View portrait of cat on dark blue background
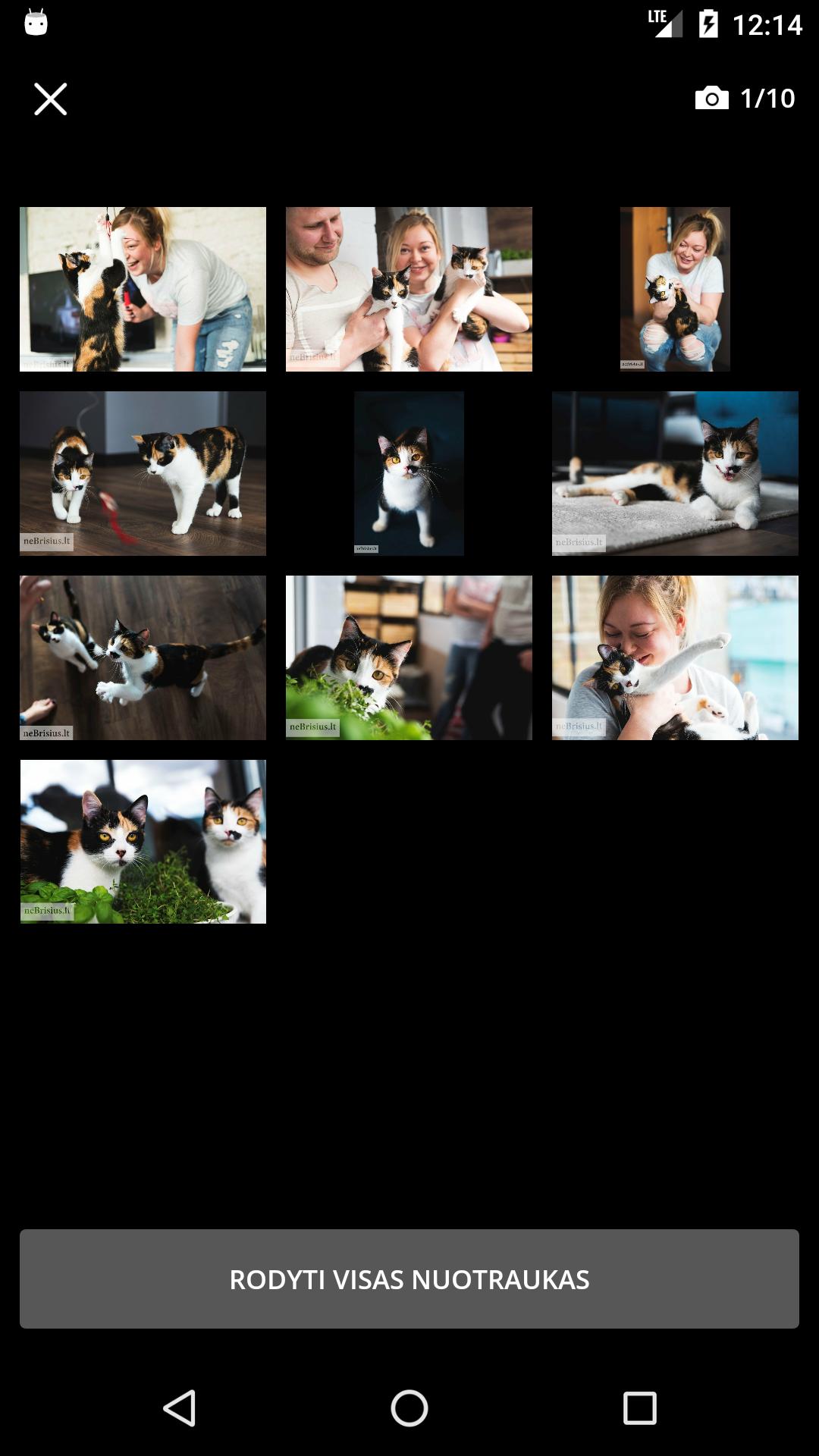 coord(409,473)
